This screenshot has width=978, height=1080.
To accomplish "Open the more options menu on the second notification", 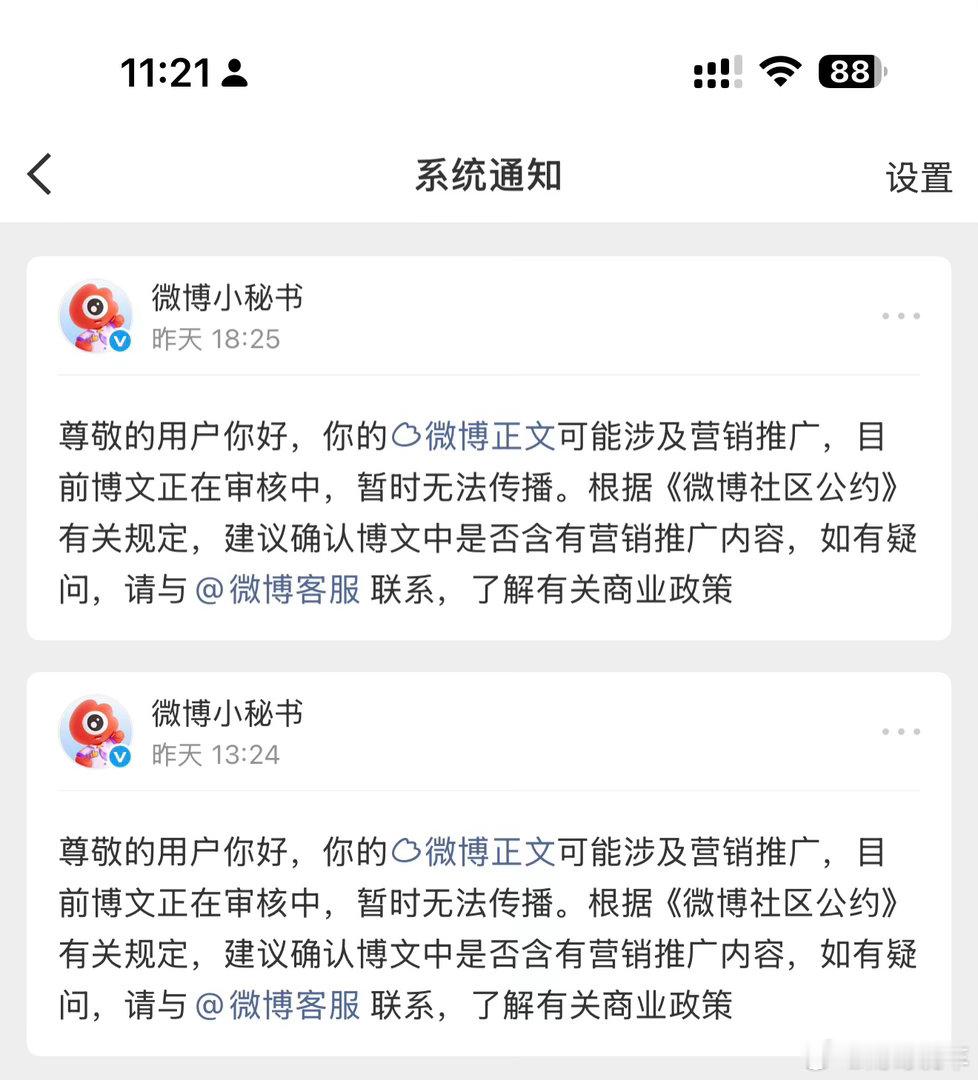I will tap(900, 731).
